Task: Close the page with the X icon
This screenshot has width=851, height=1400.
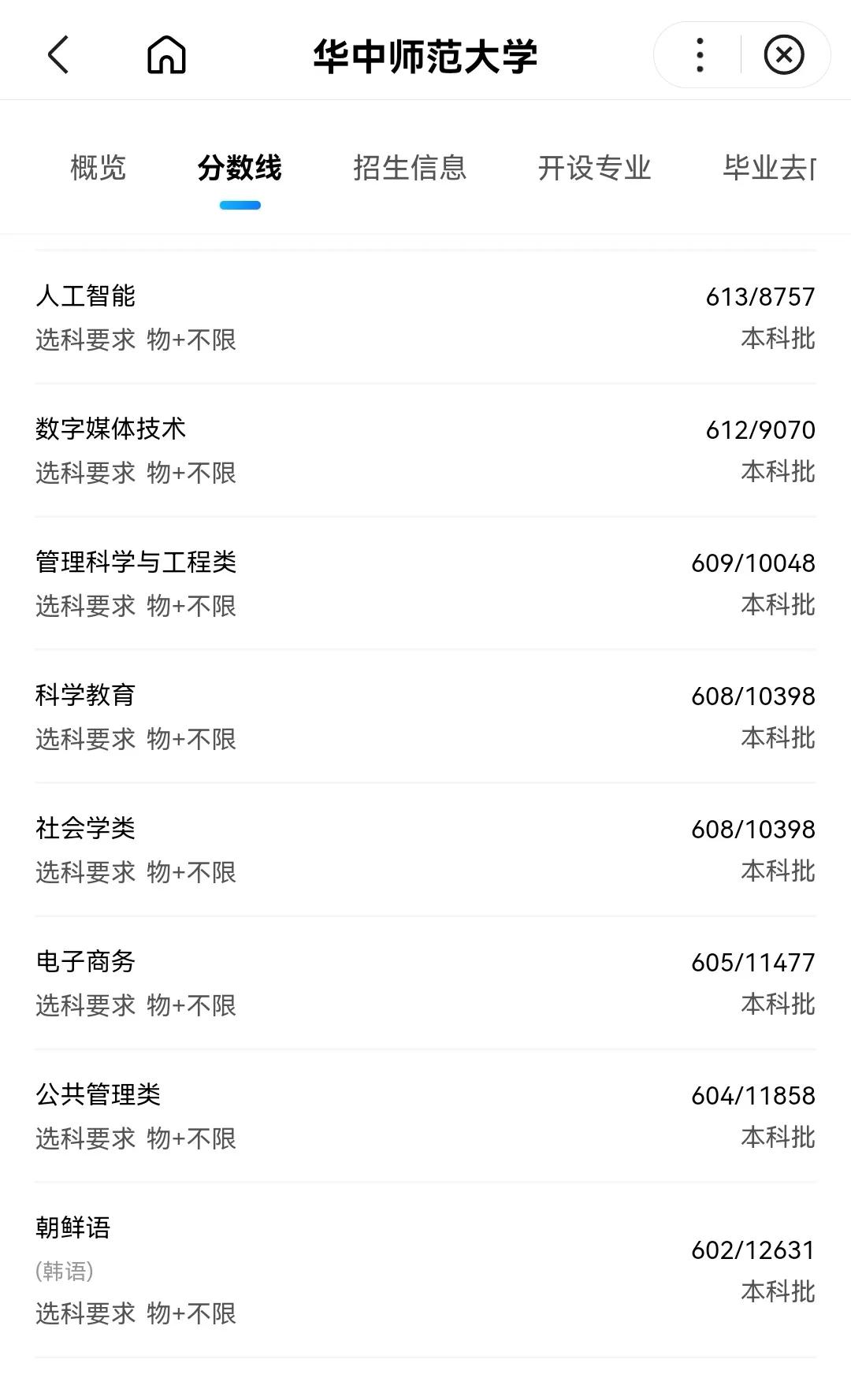Action: (782, 55)
